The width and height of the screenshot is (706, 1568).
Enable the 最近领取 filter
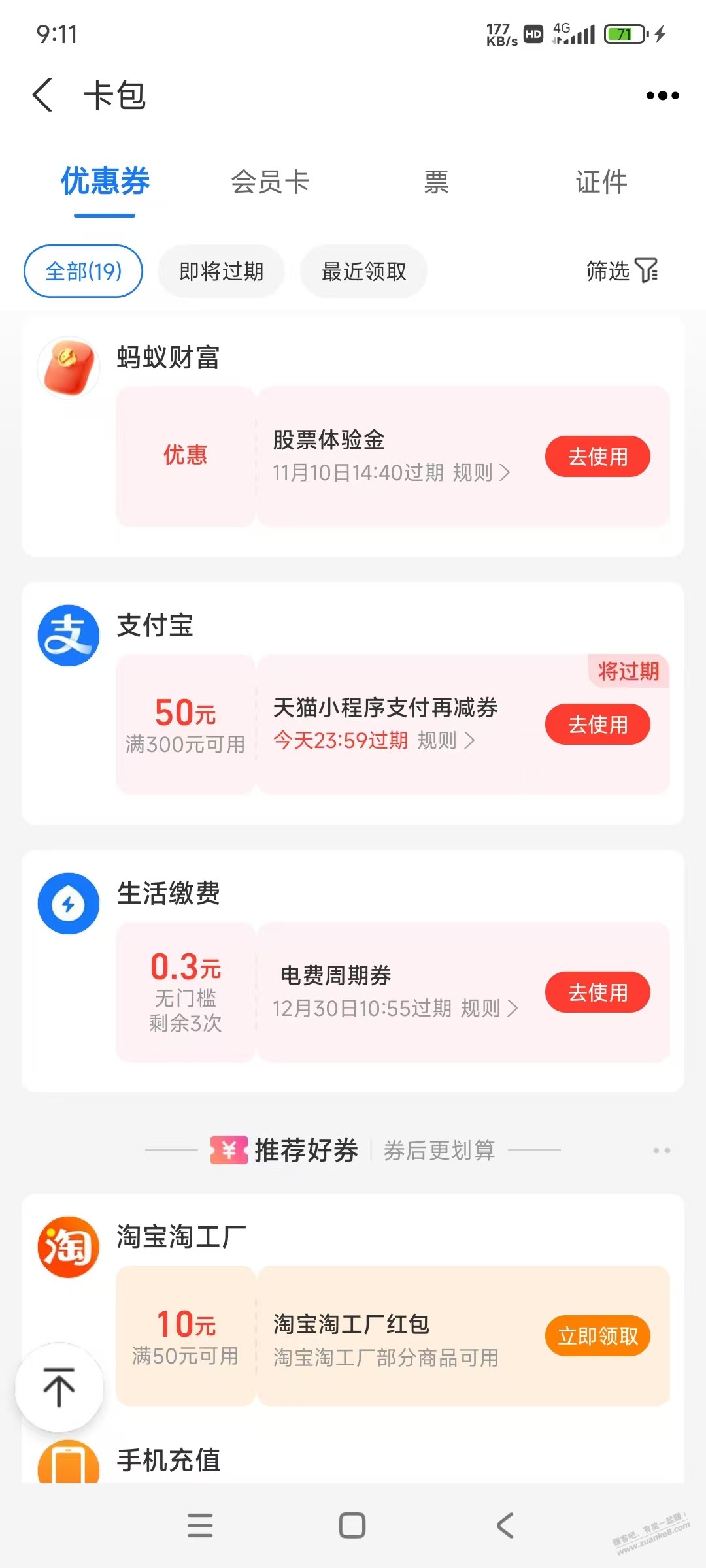[363, 270]
